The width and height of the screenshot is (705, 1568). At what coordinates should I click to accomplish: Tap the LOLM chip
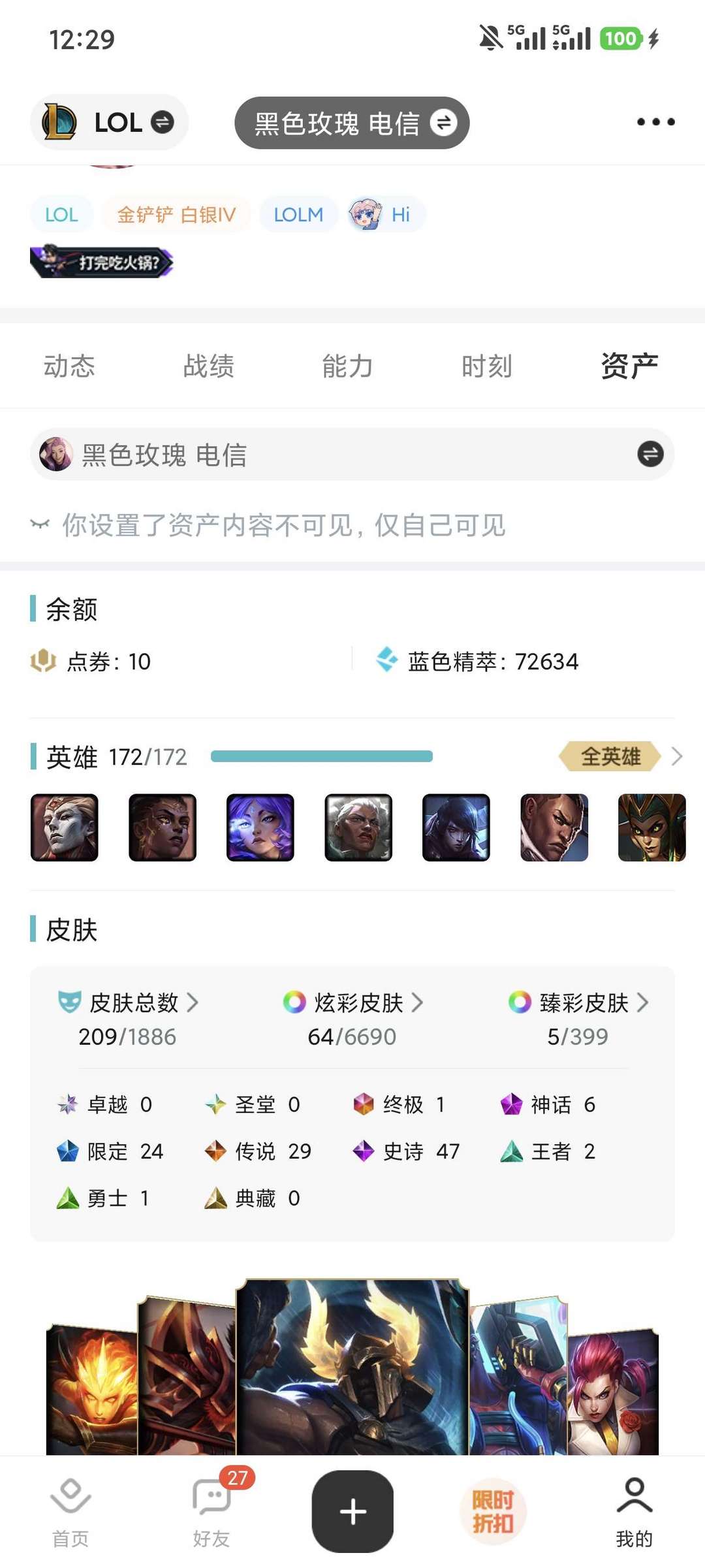[298, 214]
